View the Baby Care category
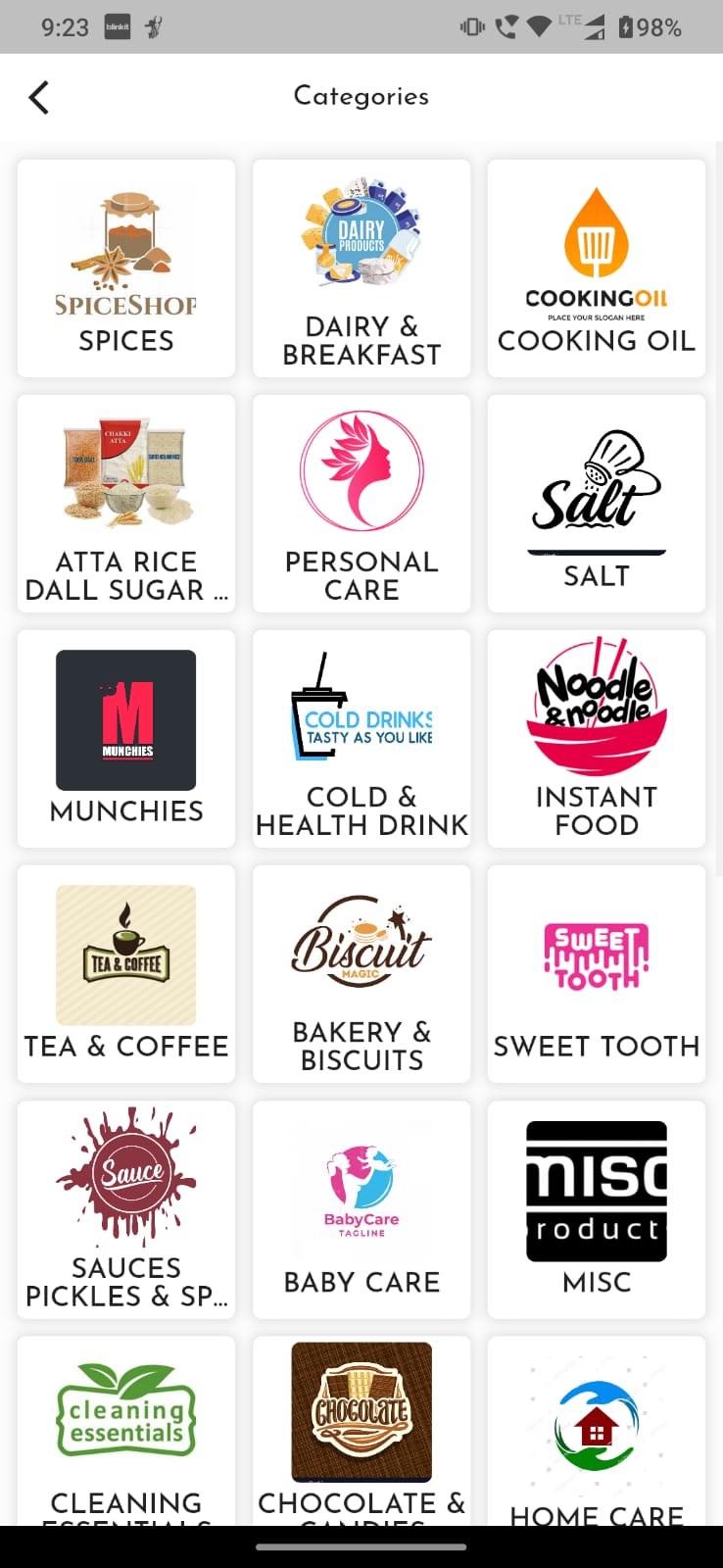Screen dimensions: 723x1568 click(x=361, y=1209)
